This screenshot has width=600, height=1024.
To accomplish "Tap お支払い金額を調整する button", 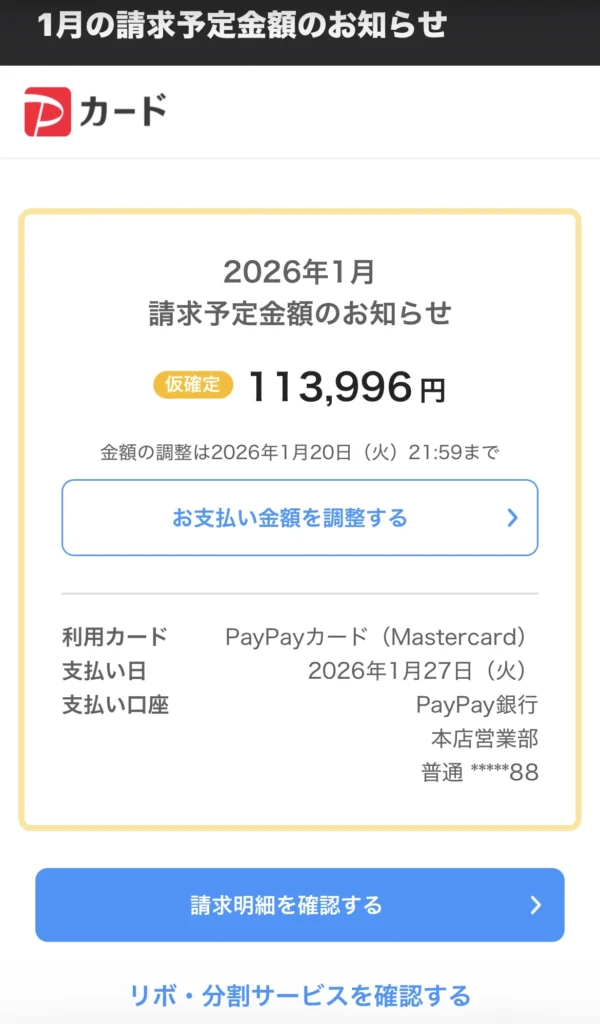I will (299, 518).
